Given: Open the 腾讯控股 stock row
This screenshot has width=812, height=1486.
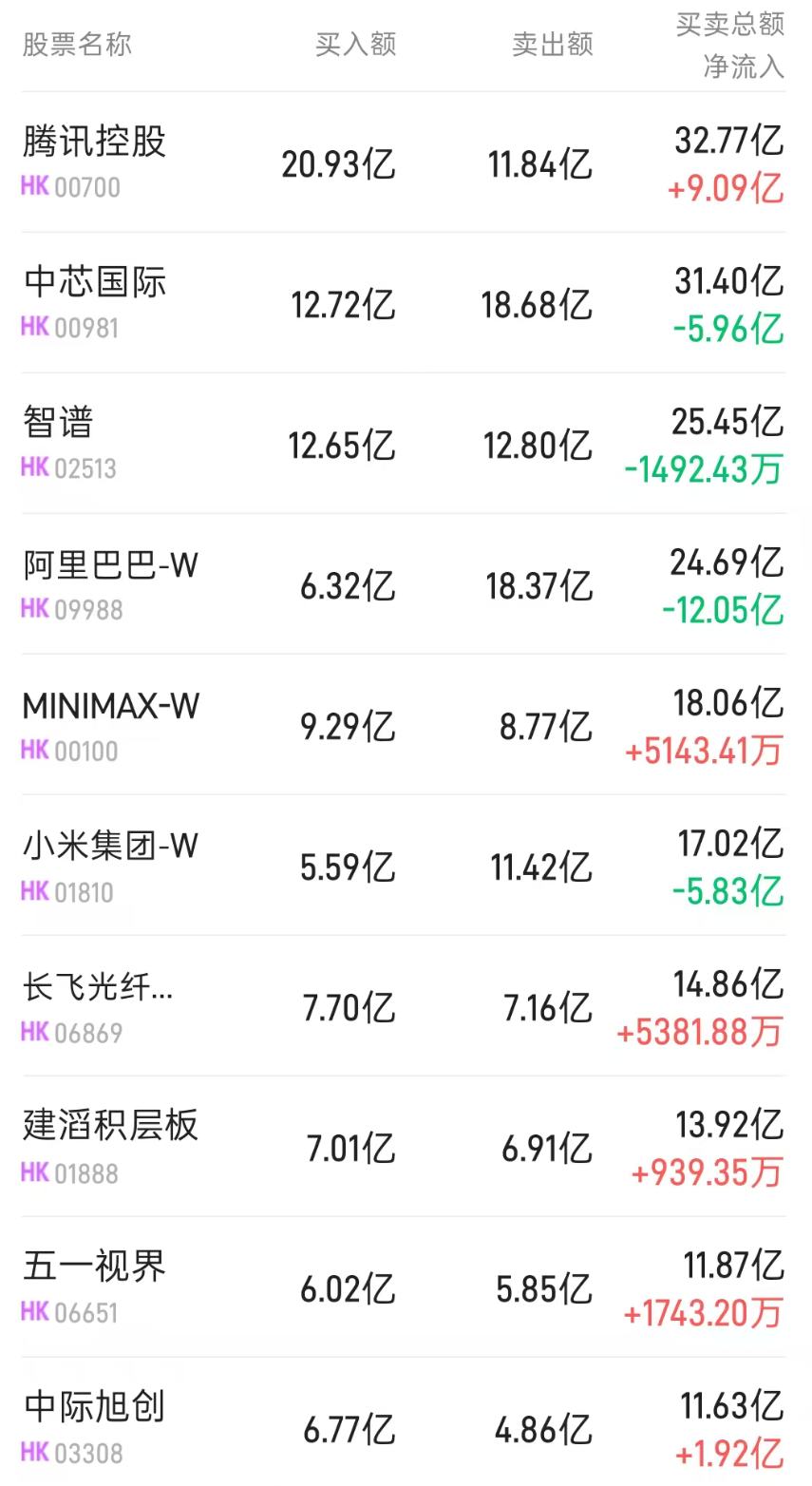Looking at the screenshot, I should coord(406,162).
